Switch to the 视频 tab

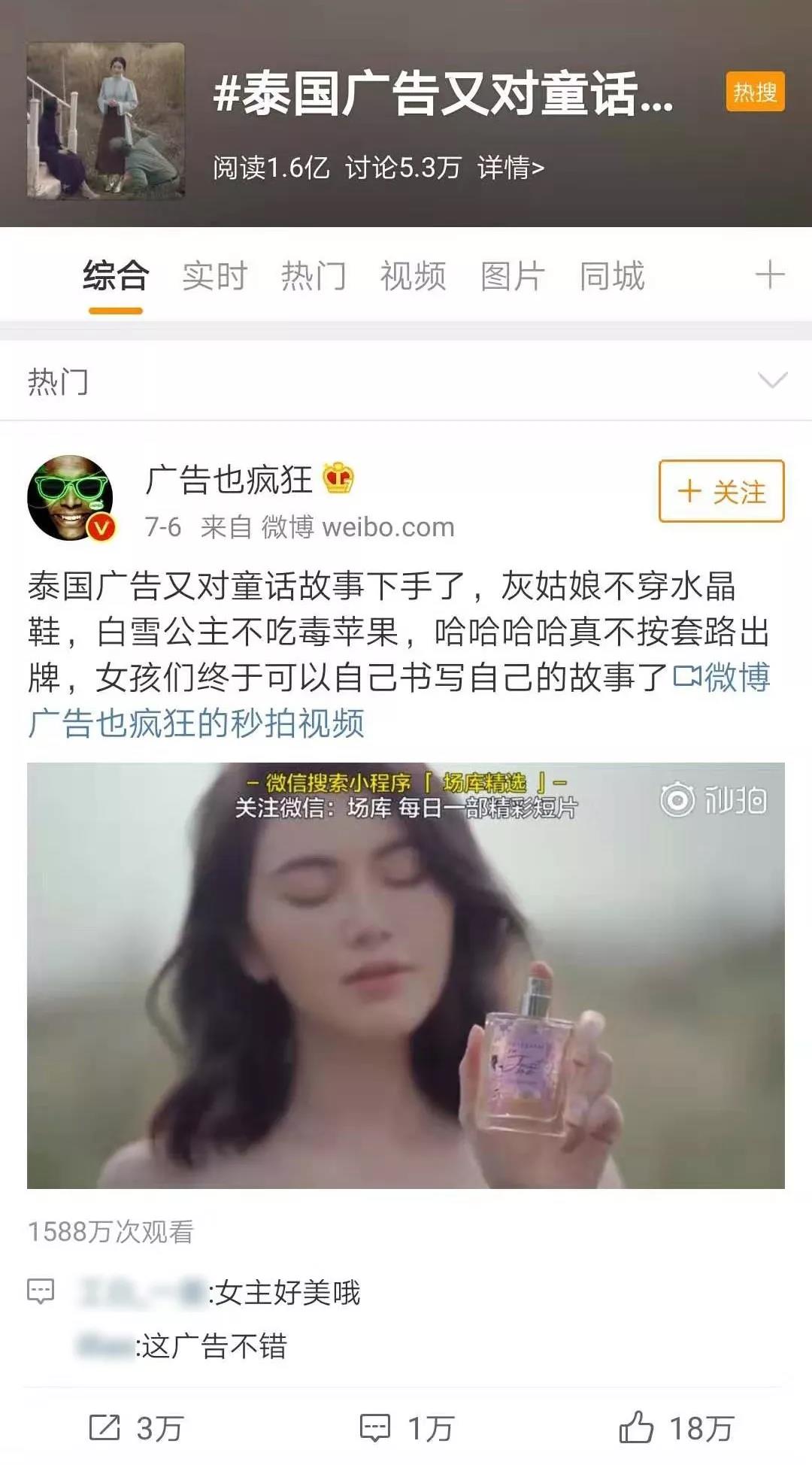pyautogui.click(x=413, y=276)
